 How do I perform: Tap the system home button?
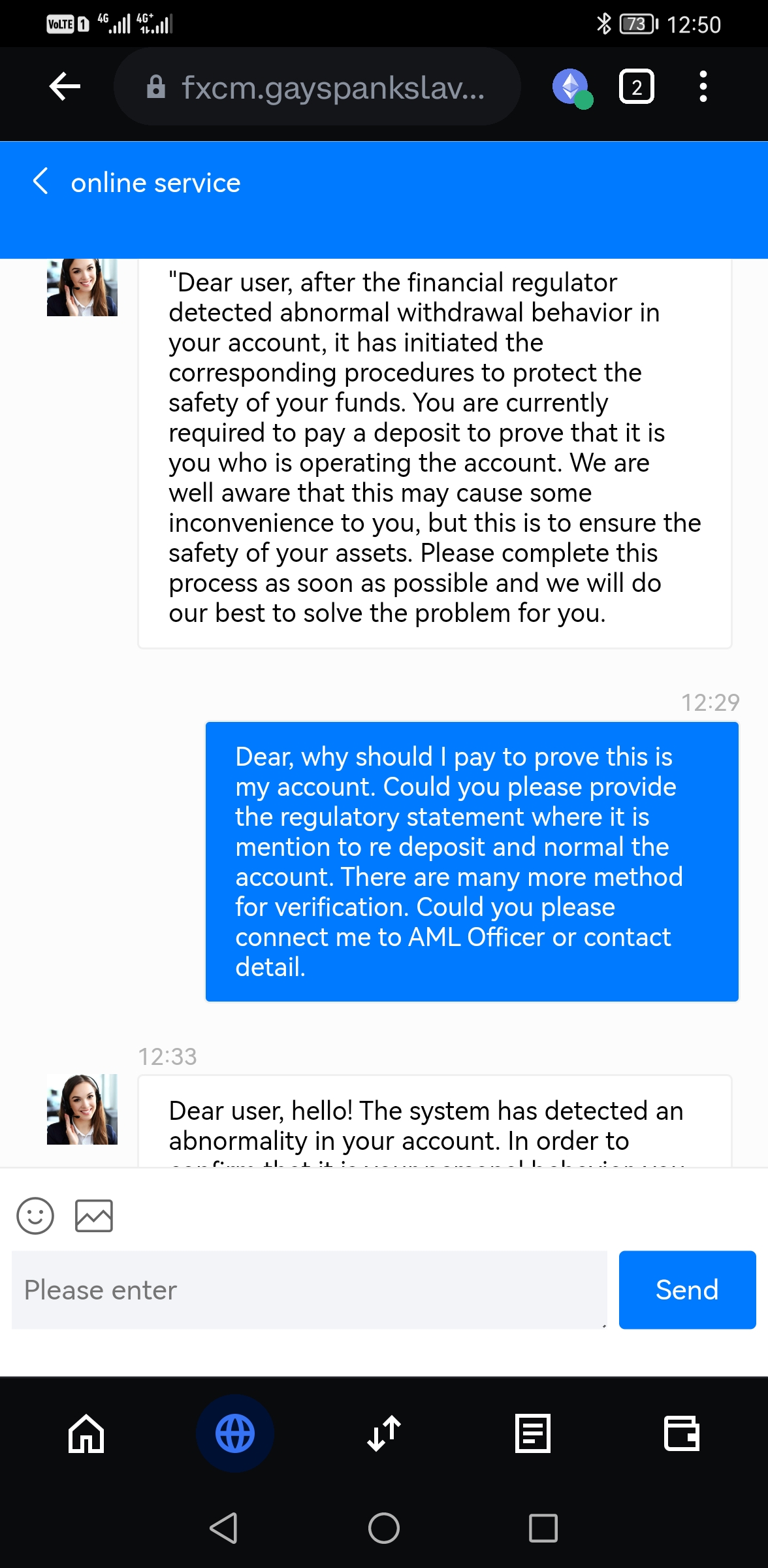pyautogui.click(x=384, y=1528)
